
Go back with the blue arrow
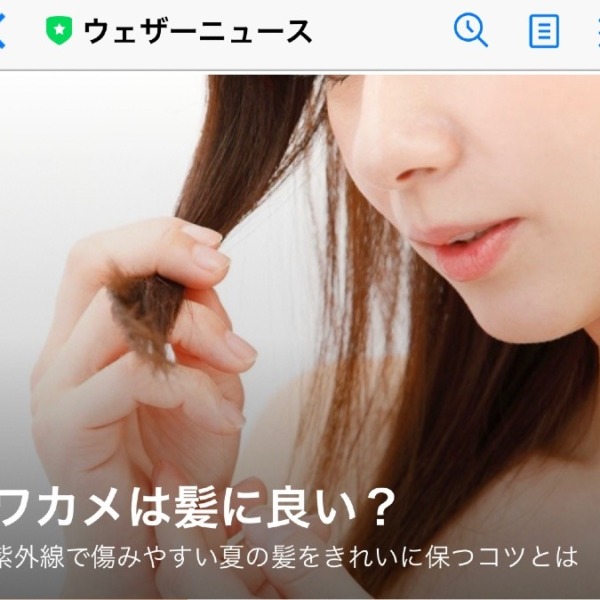pos(3,31)
